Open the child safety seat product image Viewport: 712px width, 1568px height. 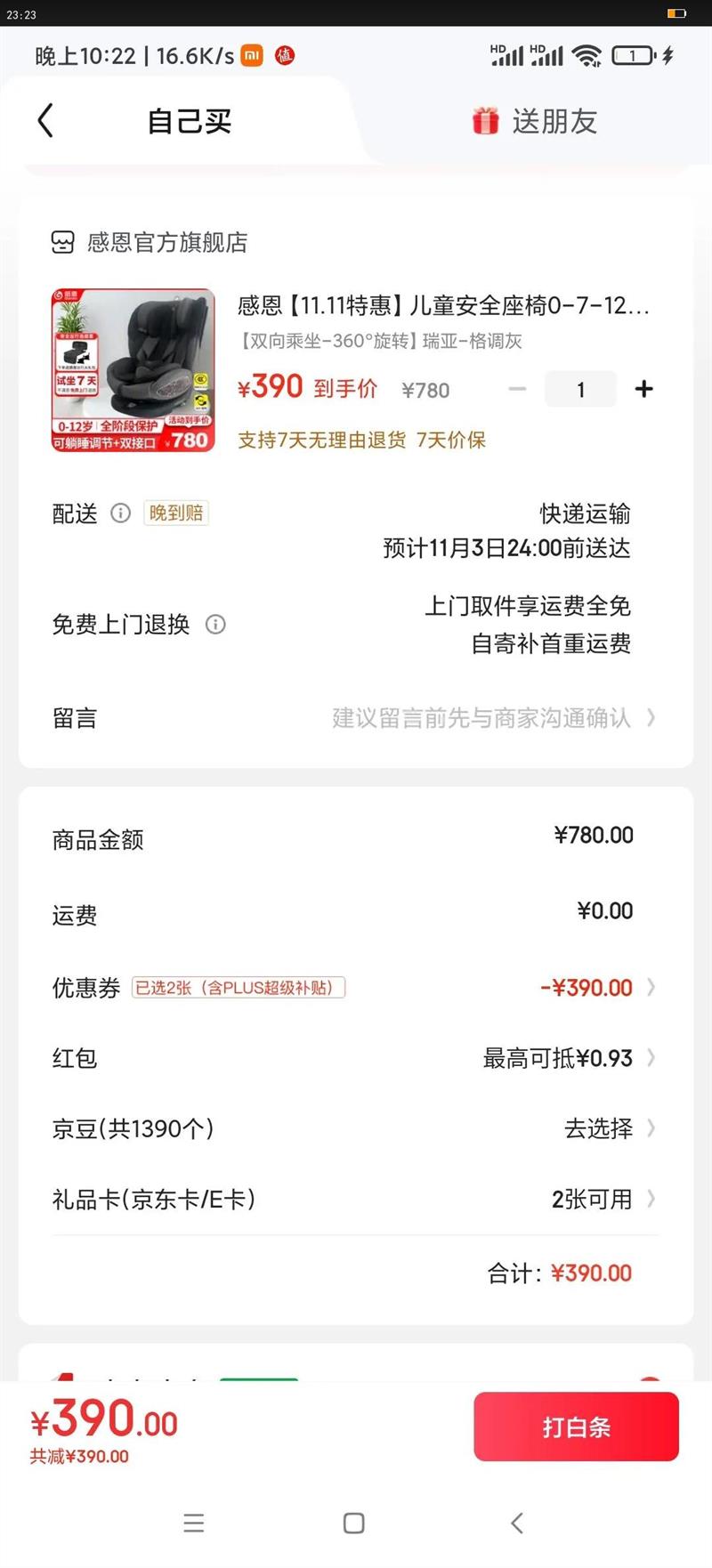click(x=133, y=369)
